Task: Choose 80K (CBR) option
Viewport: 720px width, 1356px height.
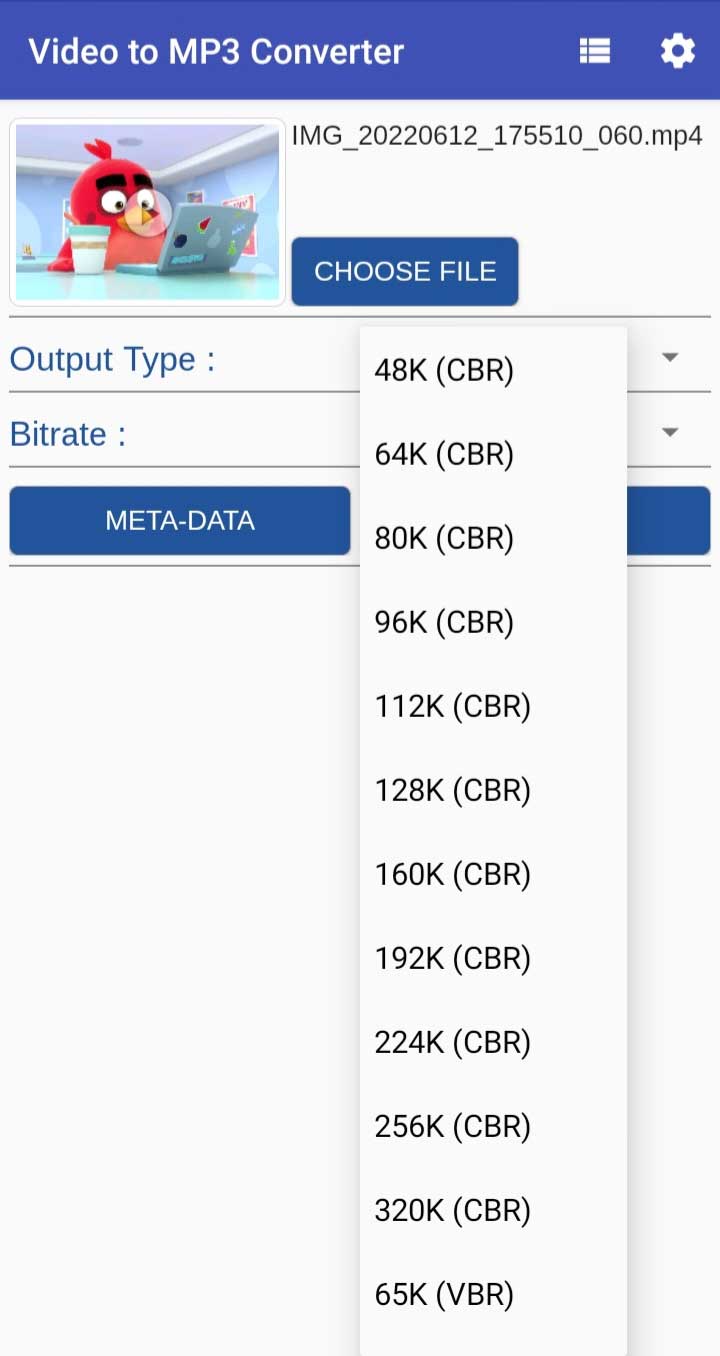Action: (x=493, y=538)
